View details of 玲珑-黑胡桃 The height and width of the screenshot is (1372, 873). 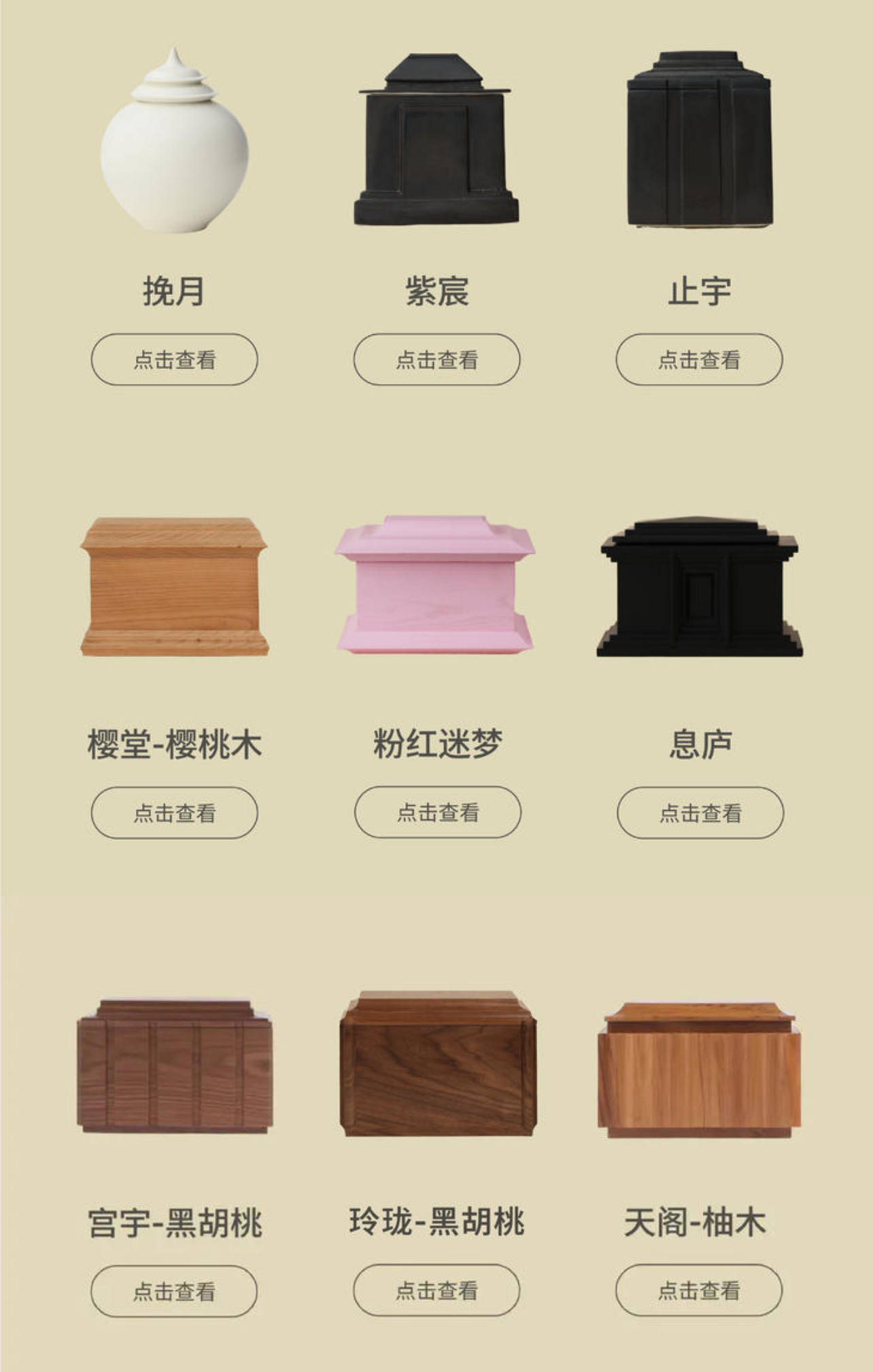point(437,1290)
